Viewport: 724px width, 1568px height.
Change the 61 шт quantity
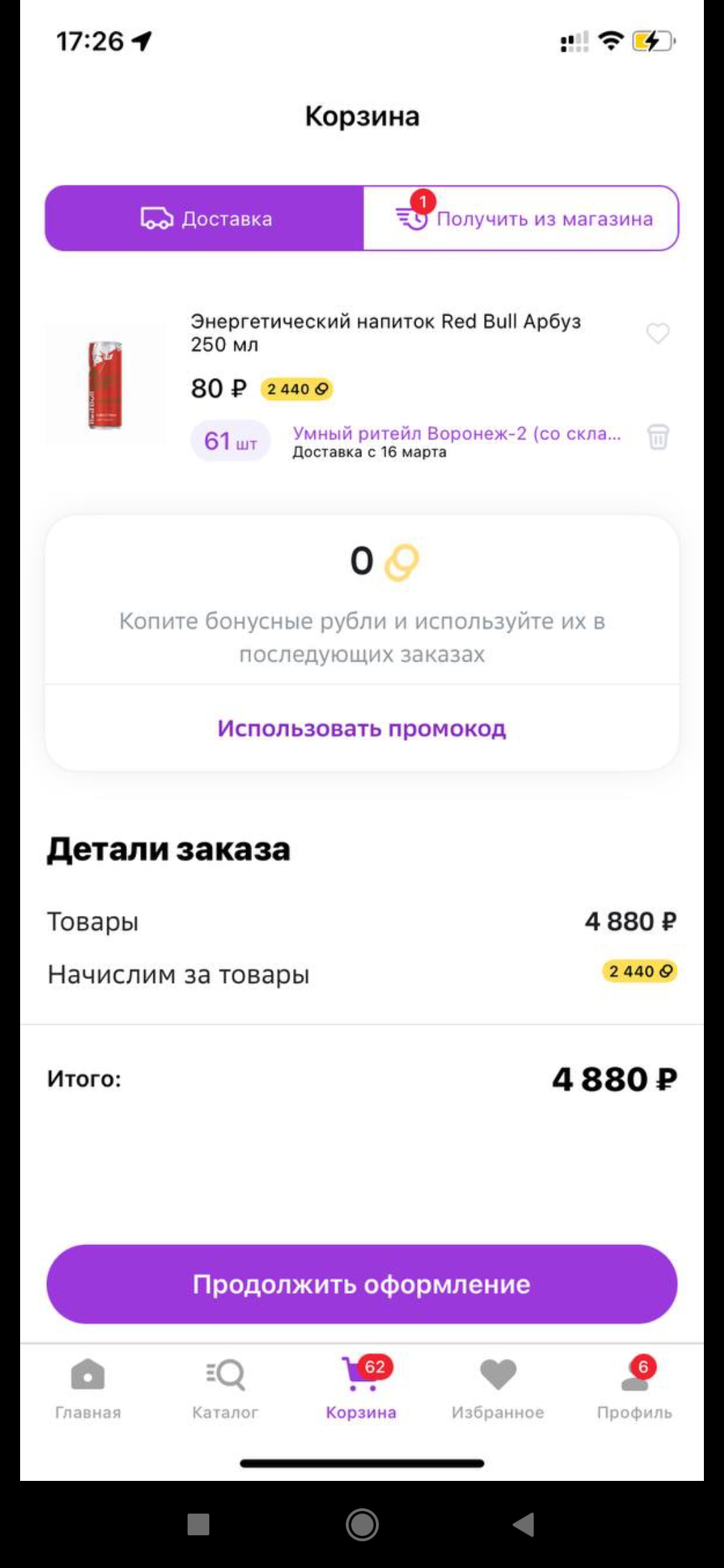point(231,441)
